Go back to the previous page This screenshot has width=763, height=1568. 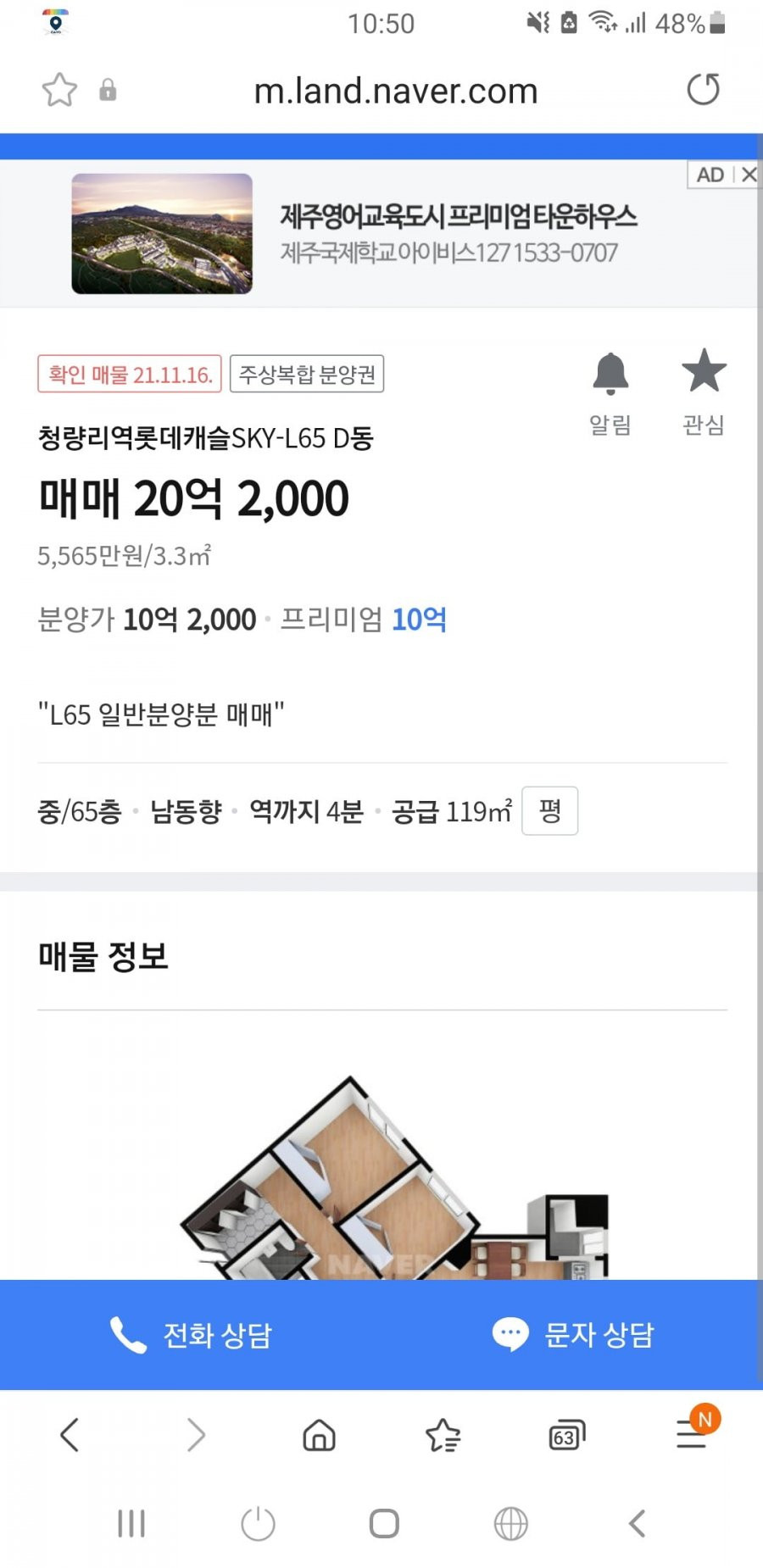click(x=70, y=1435)
